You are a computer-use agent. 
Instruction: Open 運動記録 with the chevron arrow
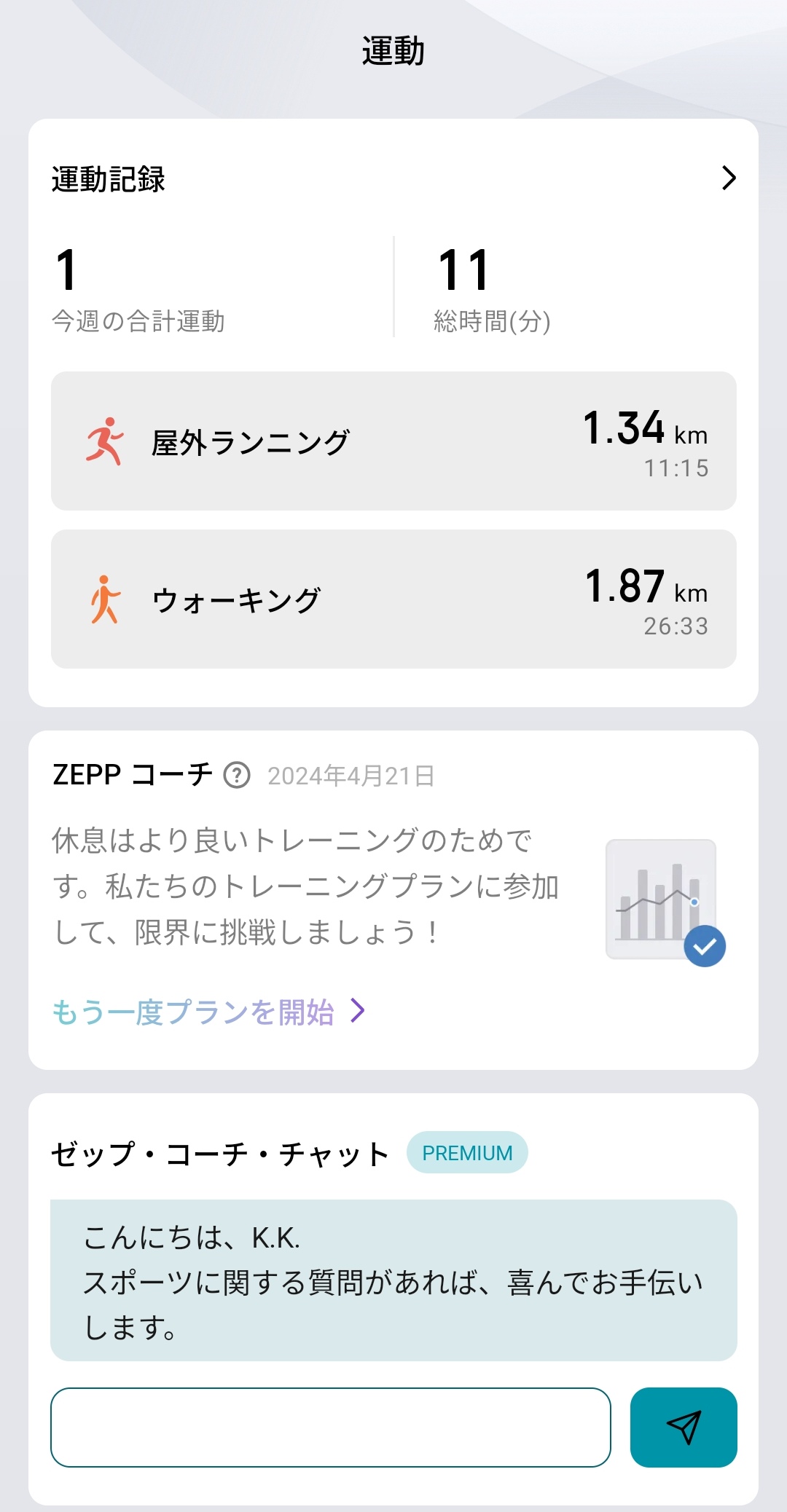pyautogui.click(x=728, y=178)
